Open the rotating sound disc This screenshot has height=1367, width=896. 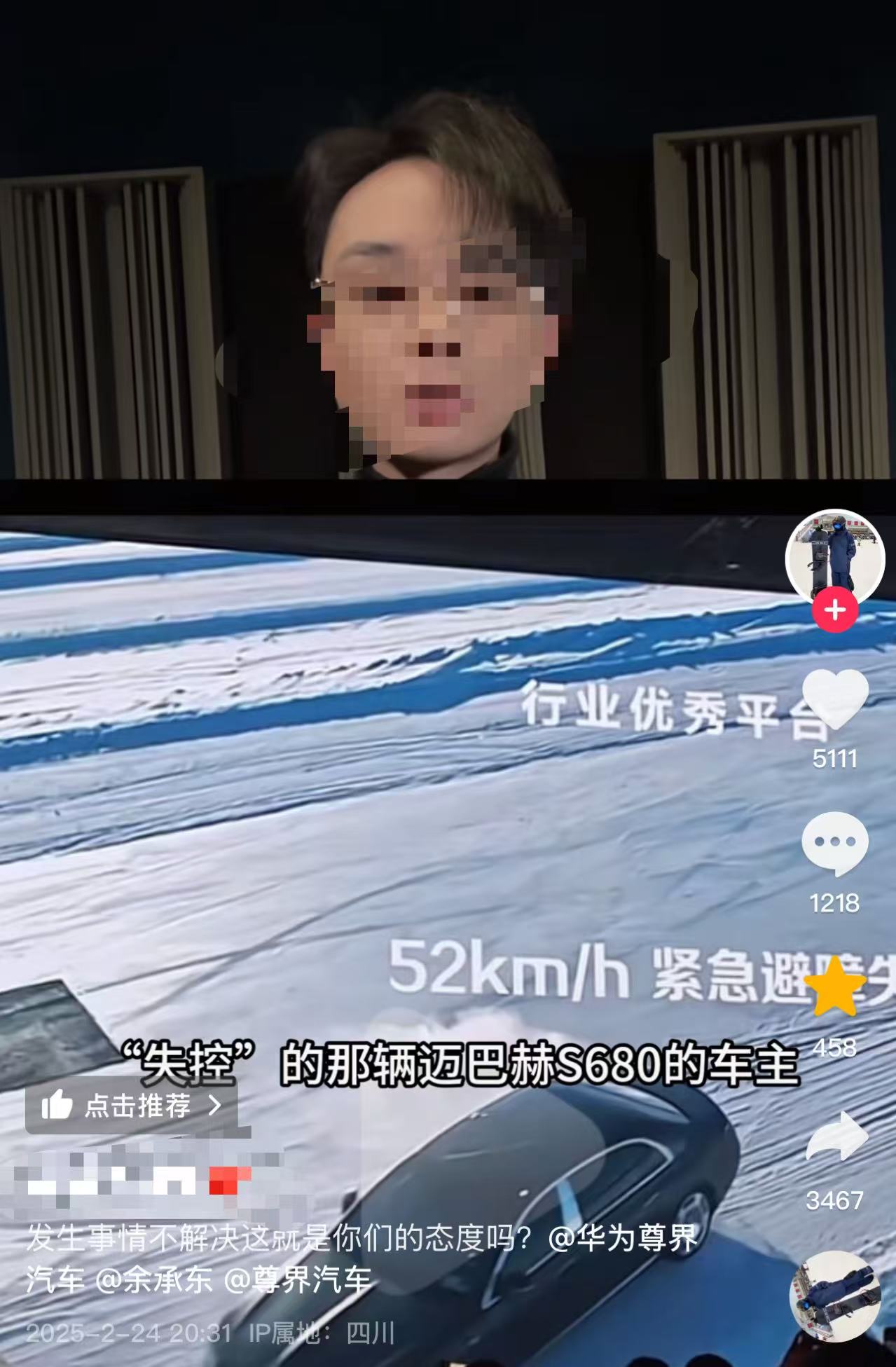point(834,1296)
